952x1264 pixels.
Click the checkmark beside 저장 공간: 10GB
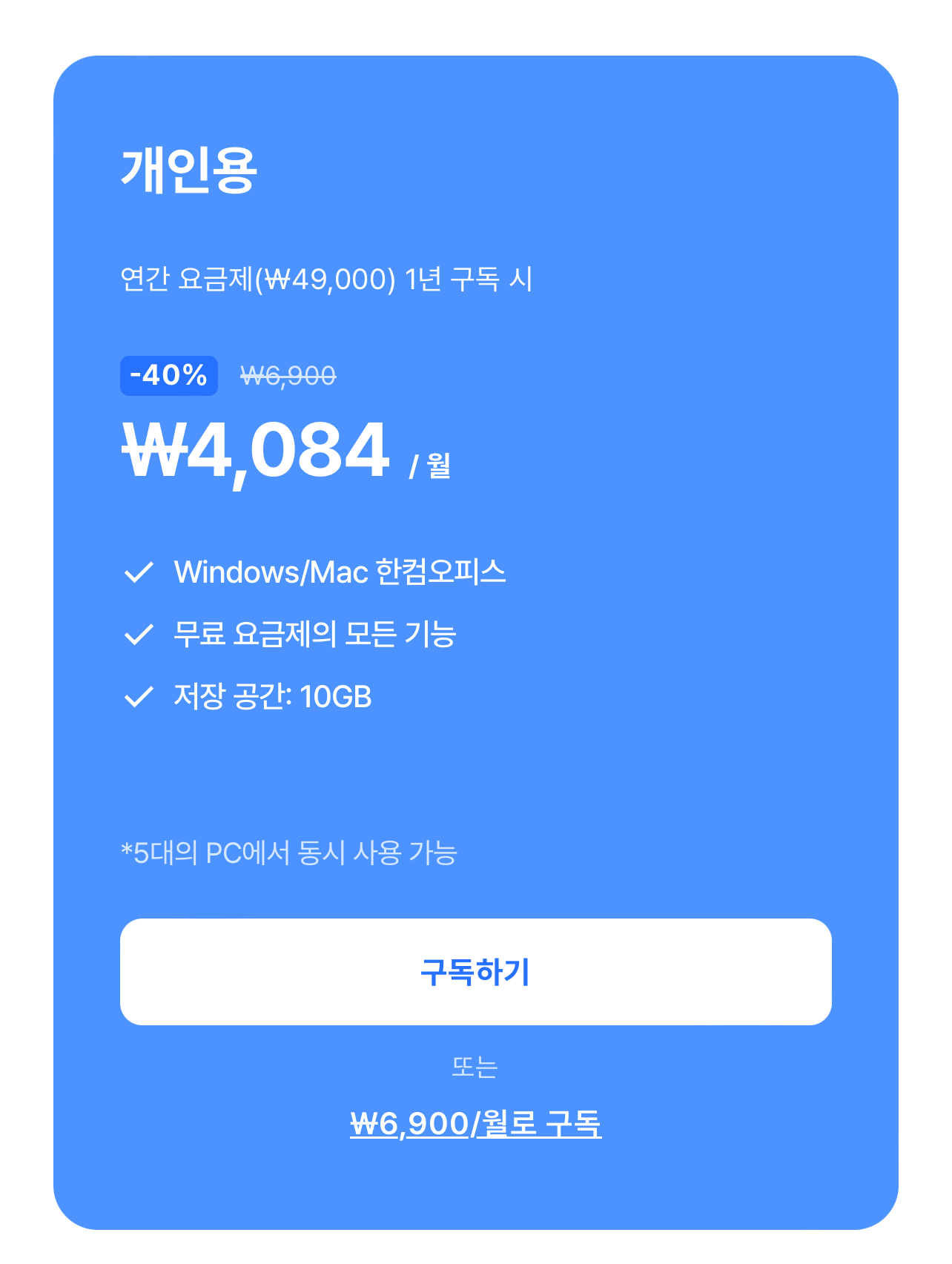click(138, 697)
